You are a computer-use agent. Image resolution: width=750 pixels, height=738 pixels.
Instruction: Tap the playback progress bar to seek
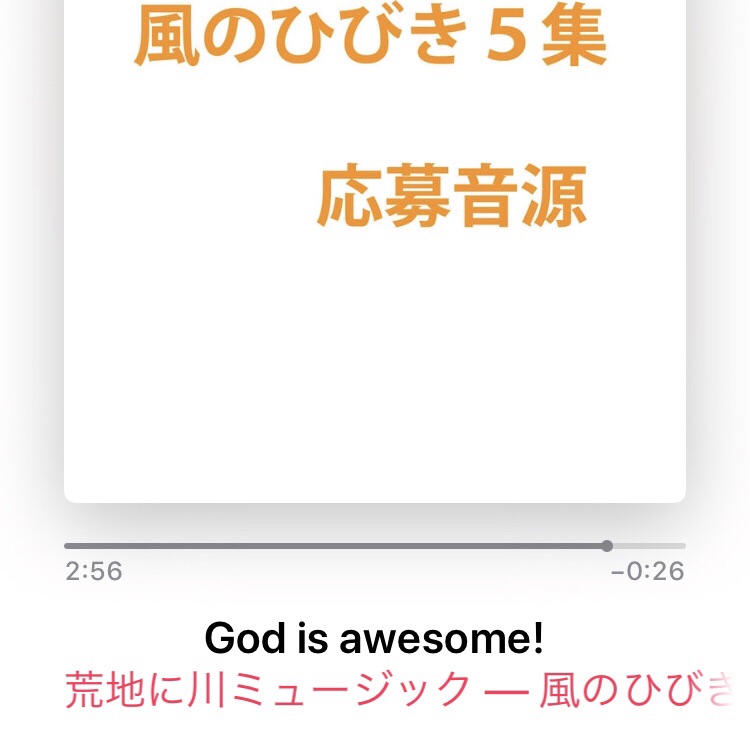click(x=374, y=546)
